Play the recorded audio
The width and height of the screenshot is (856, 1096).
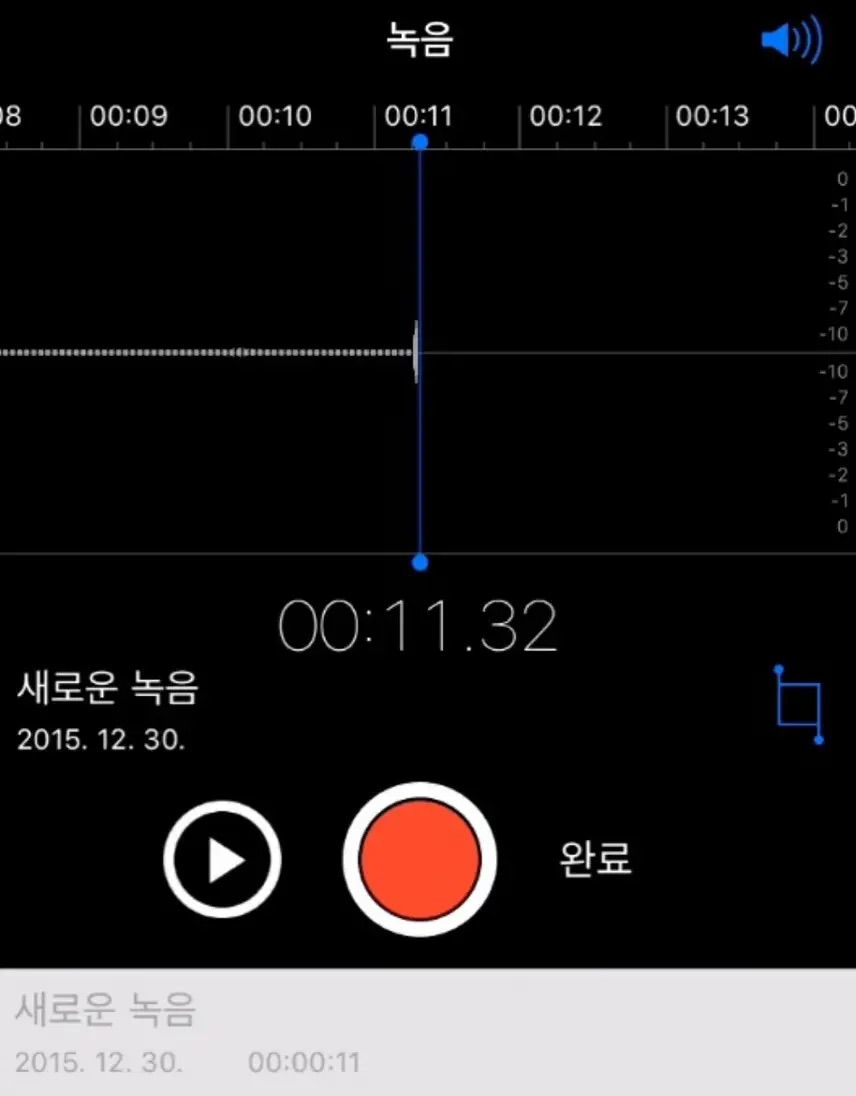(223, 860)
